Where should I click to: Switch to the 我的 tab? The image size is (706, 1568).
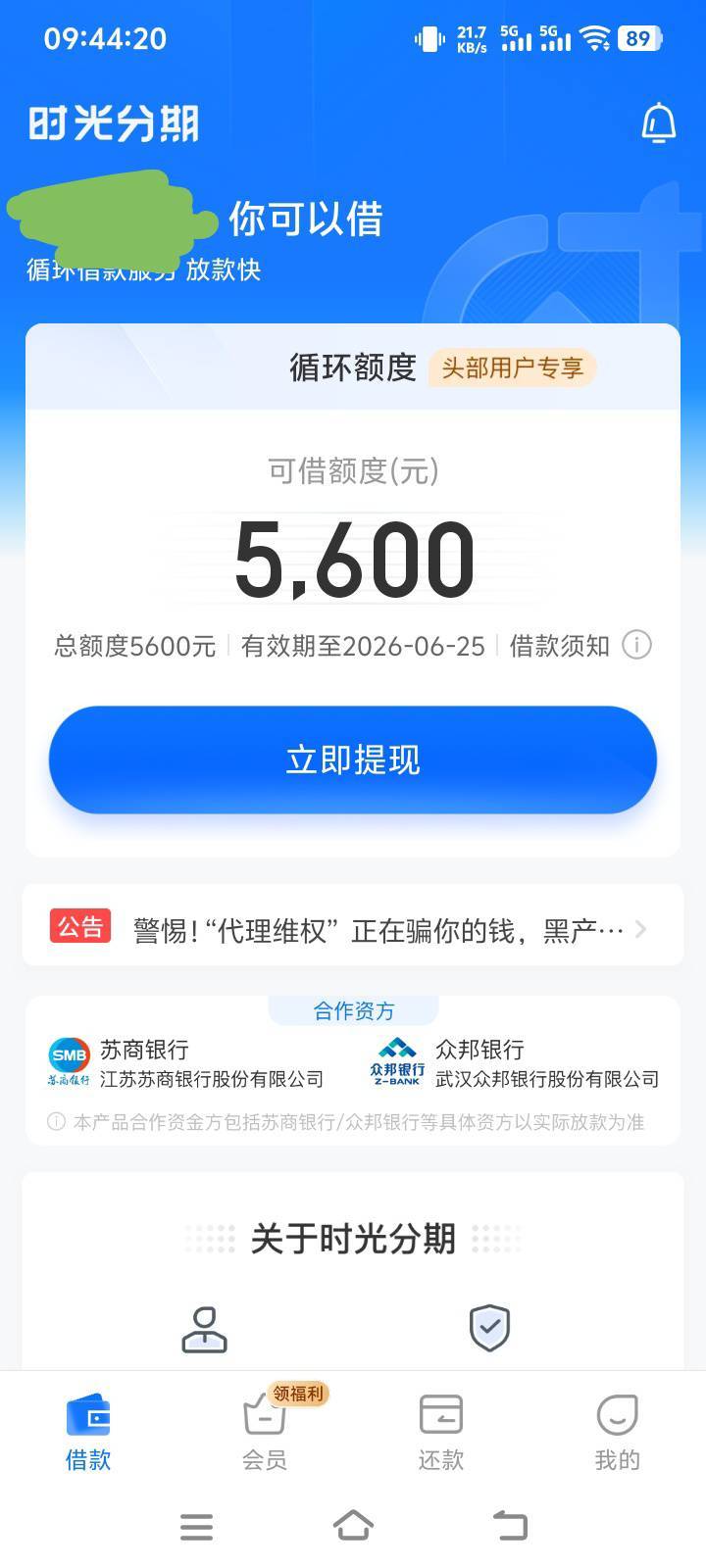[x=617, y=1433]
